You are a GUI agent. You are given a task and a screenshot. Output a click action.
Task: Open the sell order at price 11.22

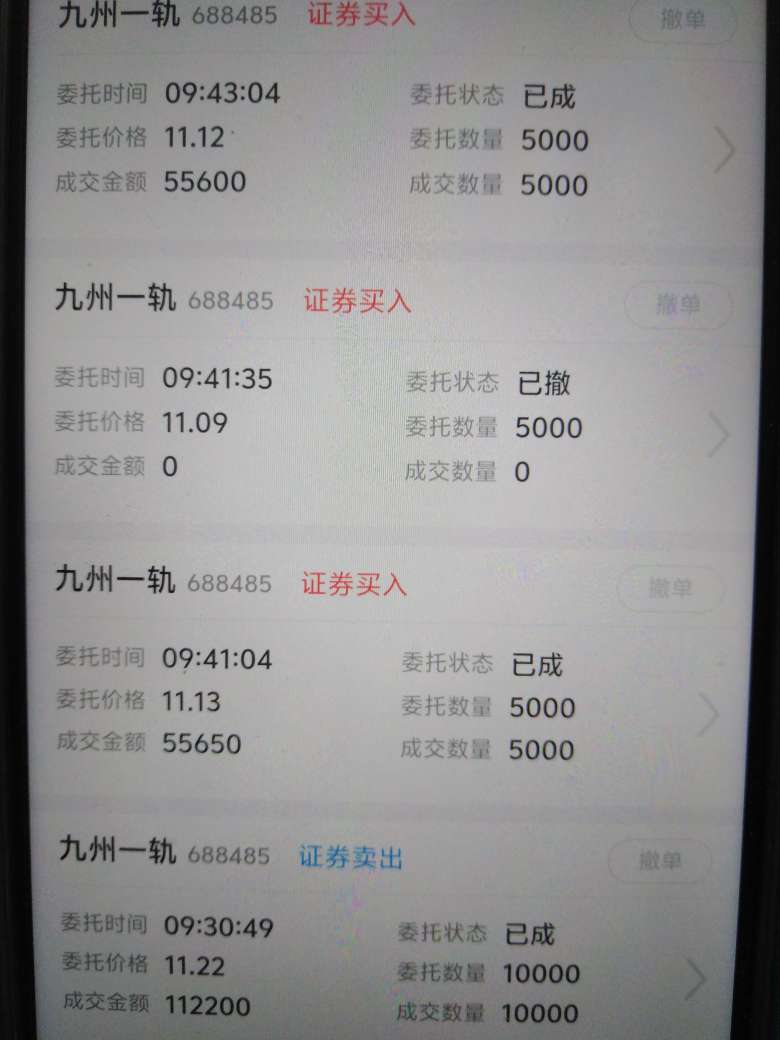click(696, 978)
